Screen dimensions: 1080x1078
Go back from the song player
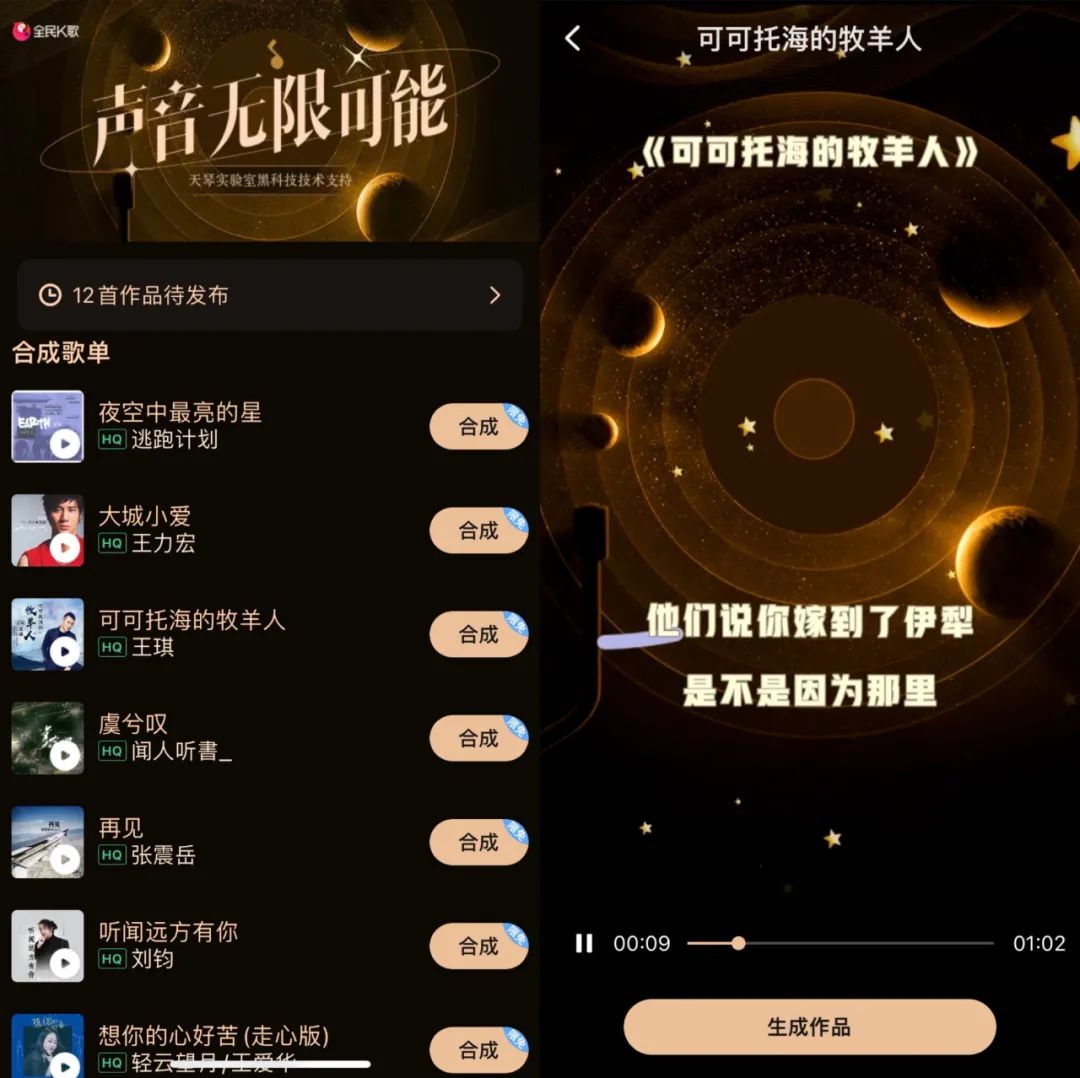(572, 39)
